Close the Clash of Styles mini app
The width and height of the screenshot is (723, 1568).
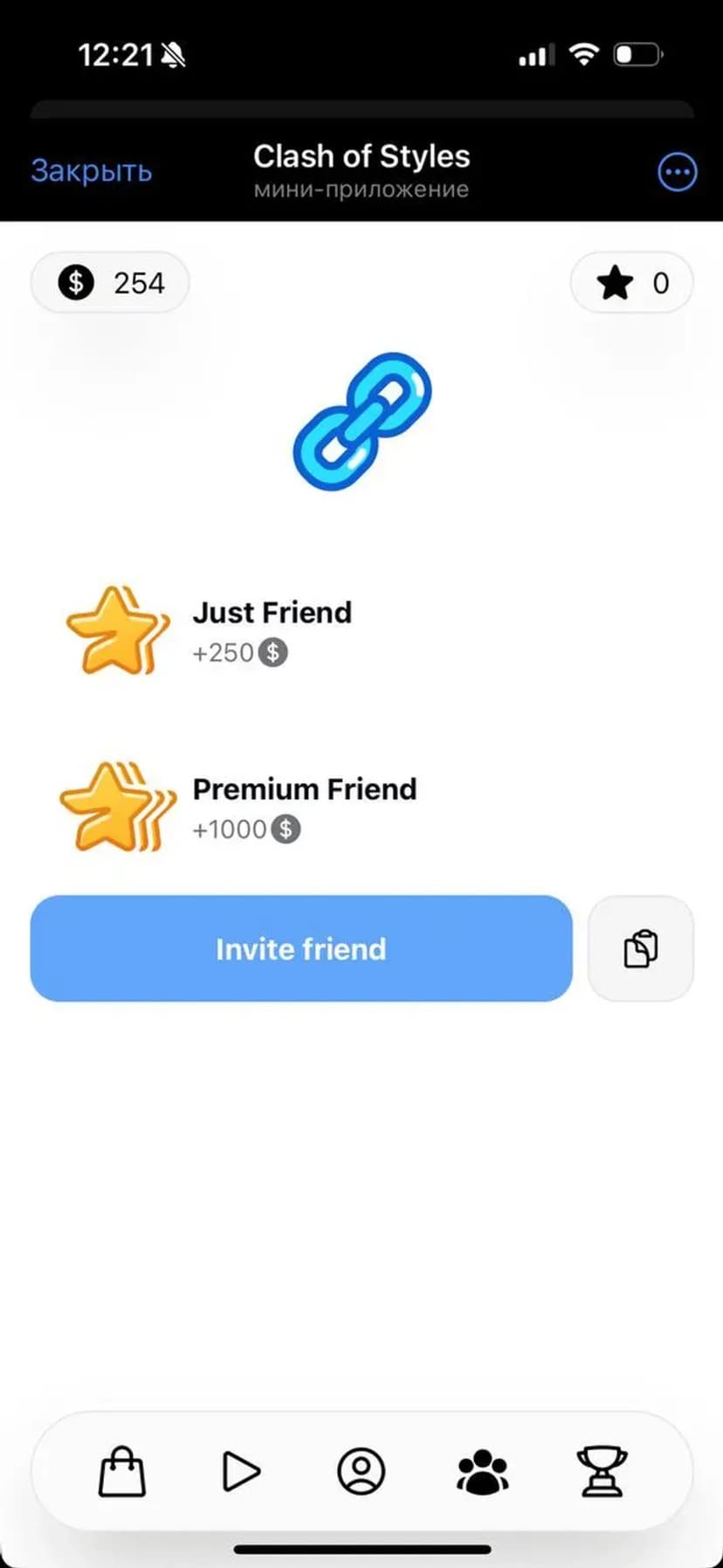tap(91, 170)
